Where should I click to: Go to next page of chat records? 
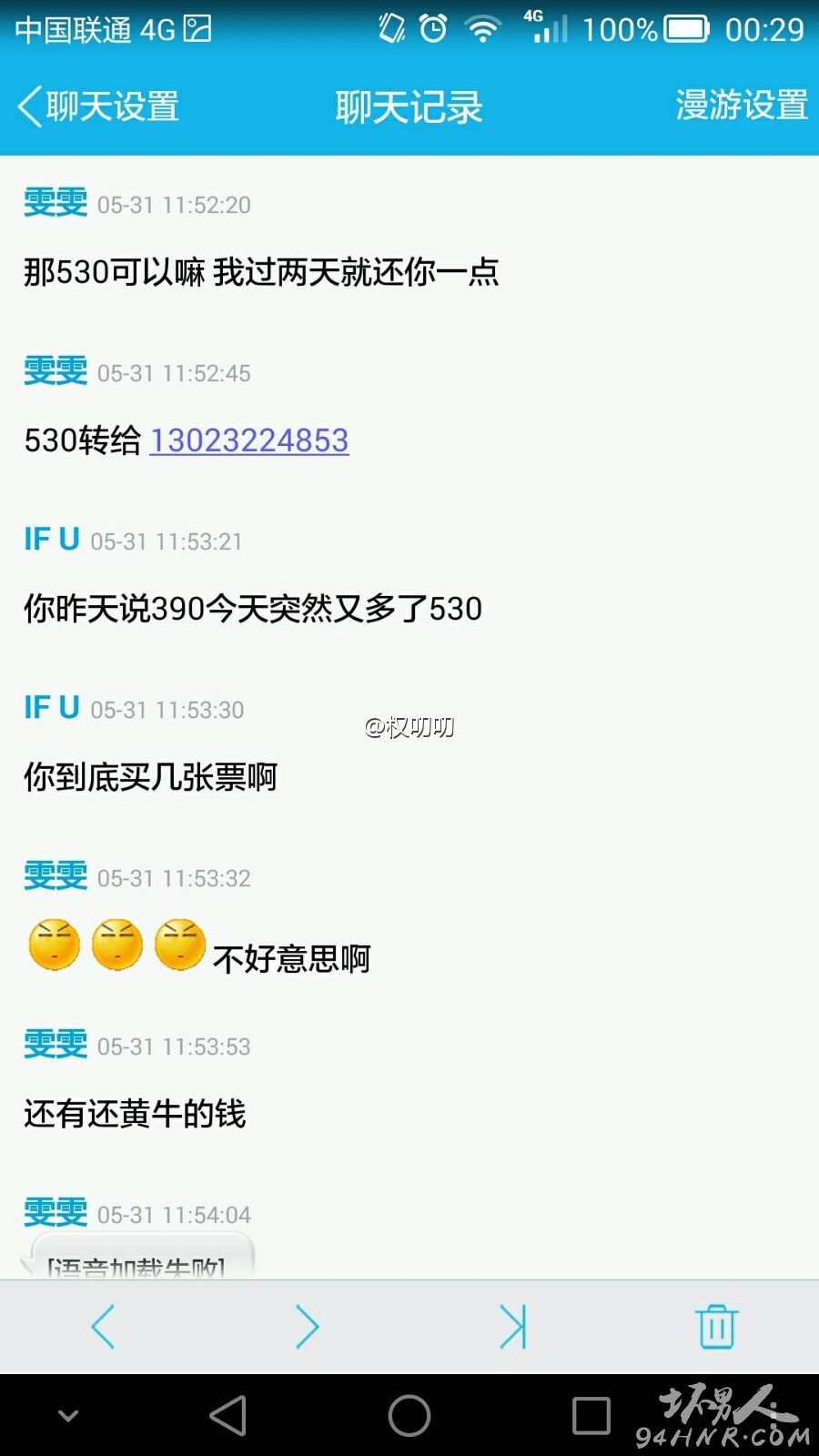[x=308, y=1326]
